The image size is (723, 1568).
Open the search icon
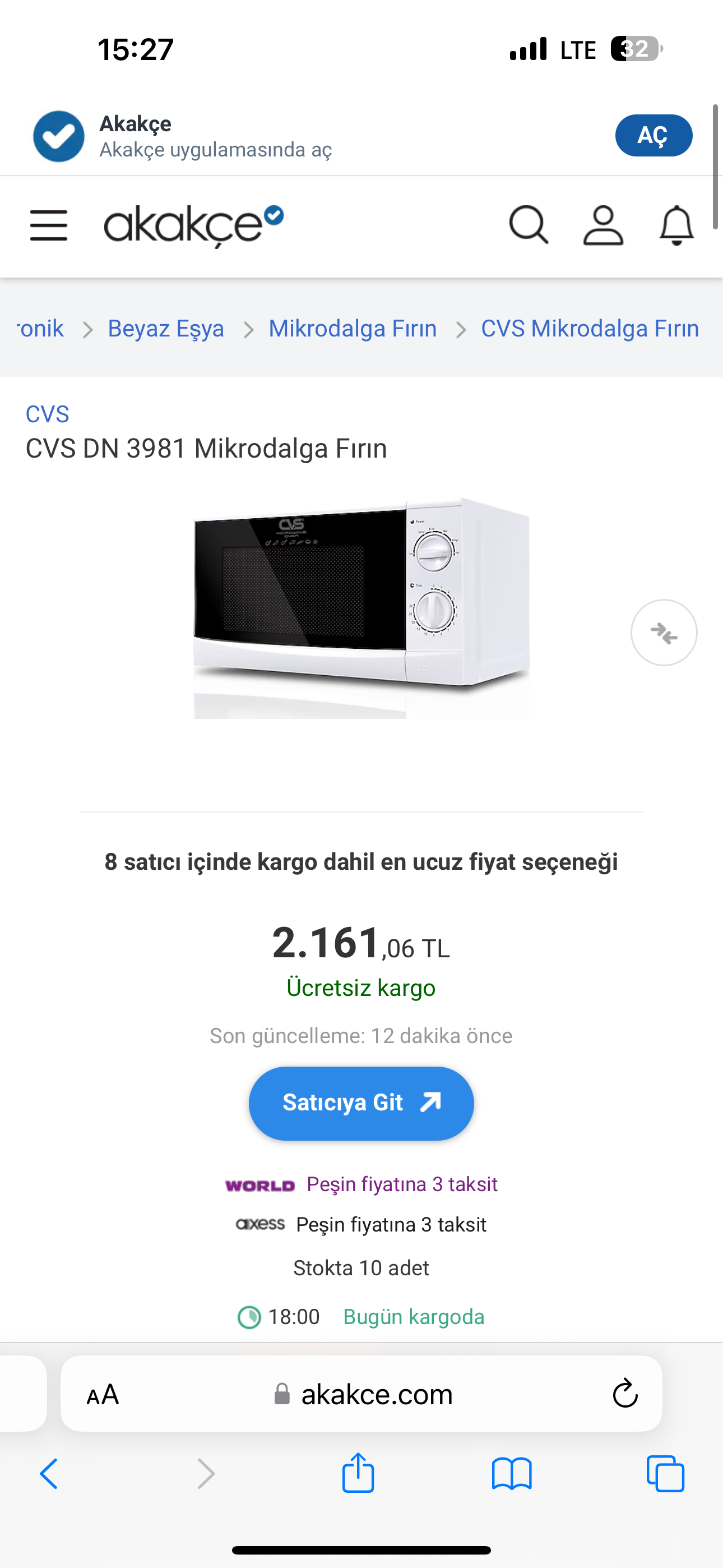coord(529,225)
